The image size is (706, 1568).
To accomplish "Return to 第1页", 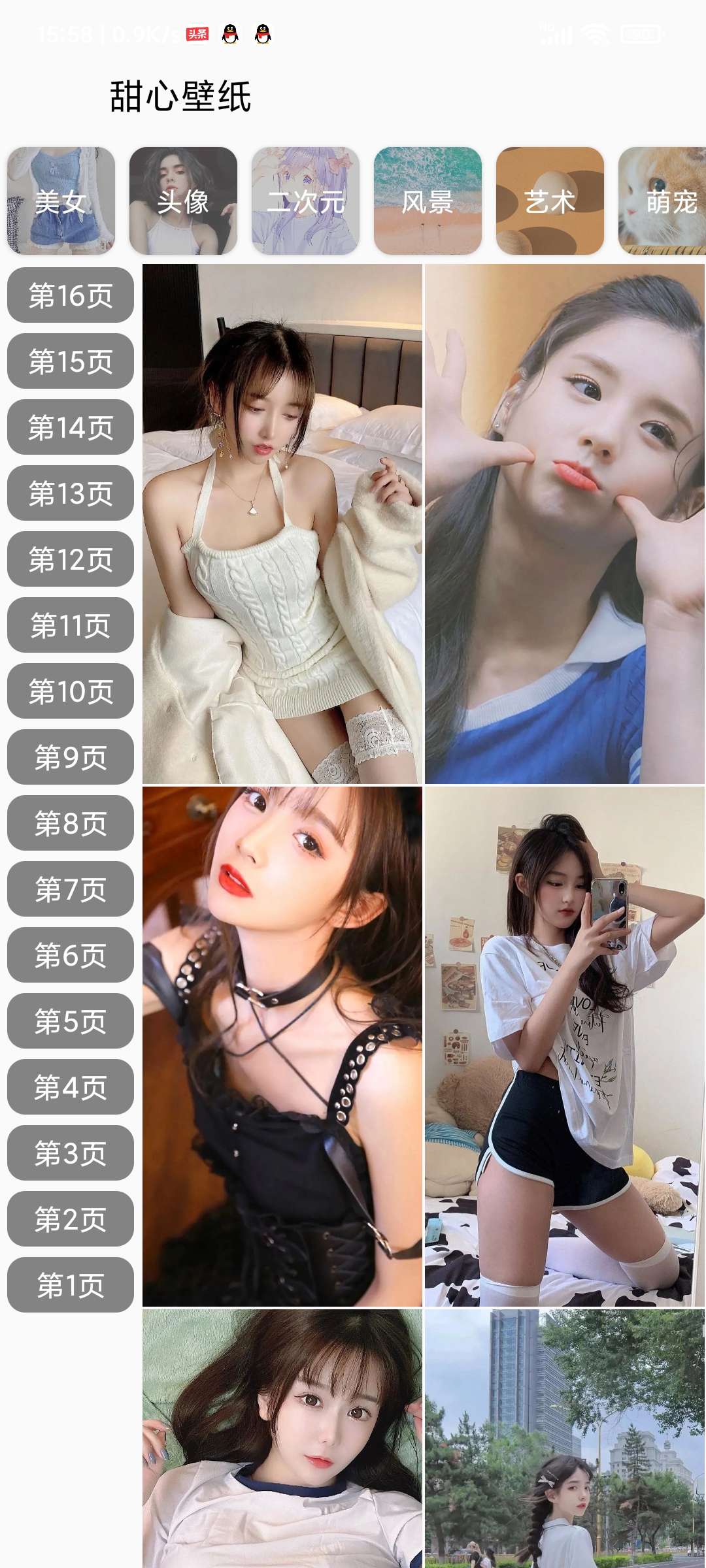I will pyautogui.click(x=71, y=1285).
